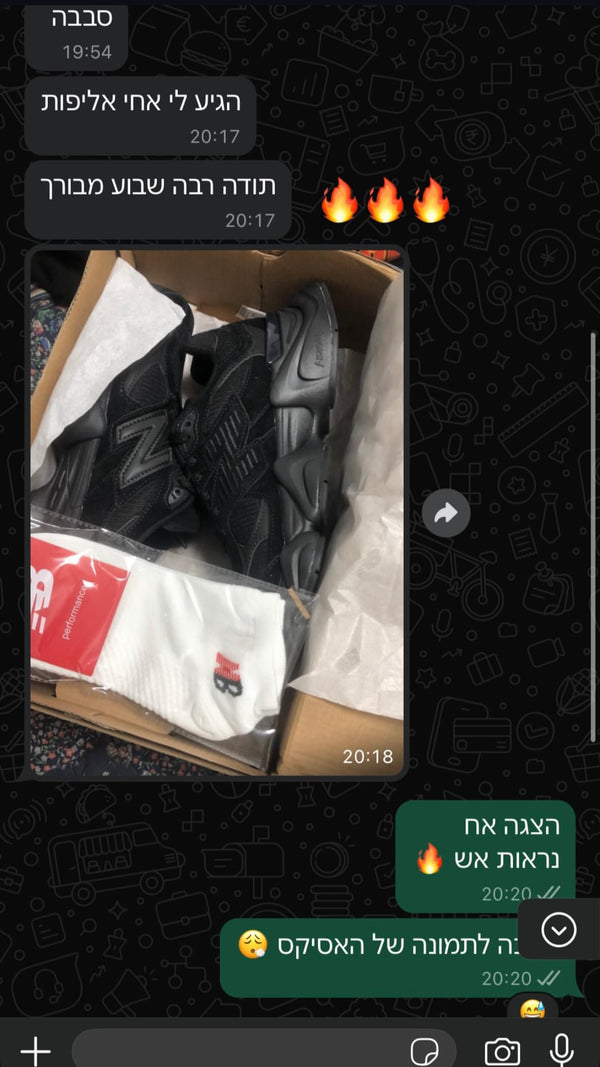Screen dimensions: 600x1067
Task: Forward the photo using the arrow icon
Action: (x=446, y=513)
